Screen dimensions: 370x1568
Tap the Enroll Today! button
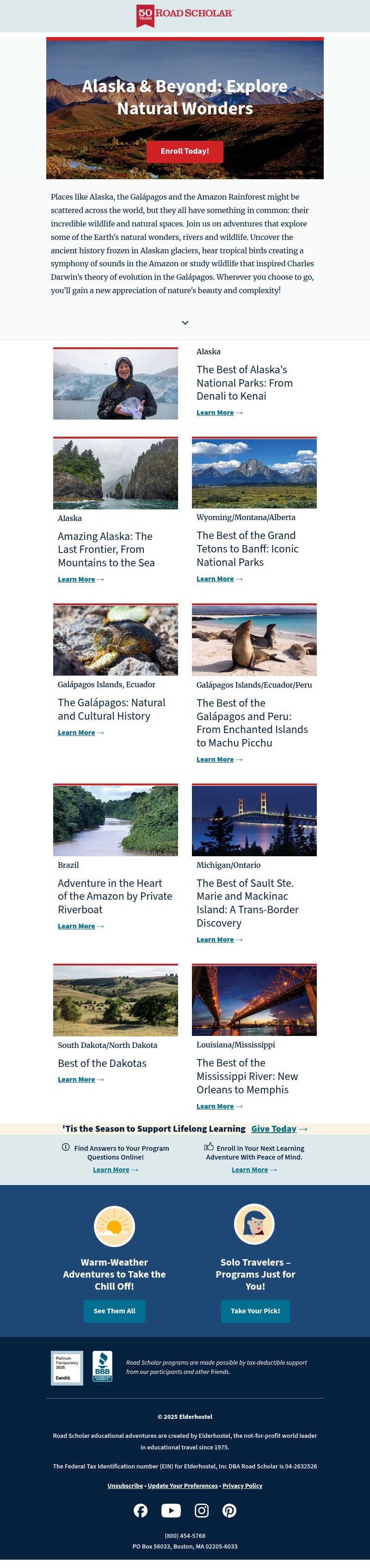[x=185, y=151]
